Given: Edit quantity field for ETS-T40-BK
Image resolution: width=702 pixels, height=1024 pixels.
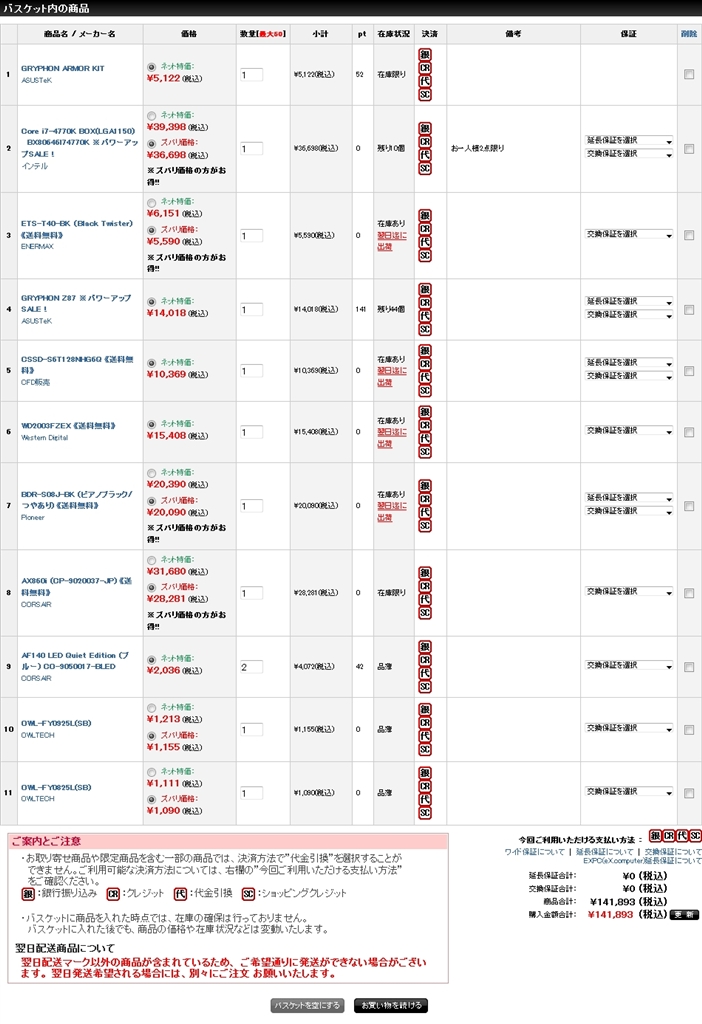Looking at the screenshot, I should click(x=251, y=236).
